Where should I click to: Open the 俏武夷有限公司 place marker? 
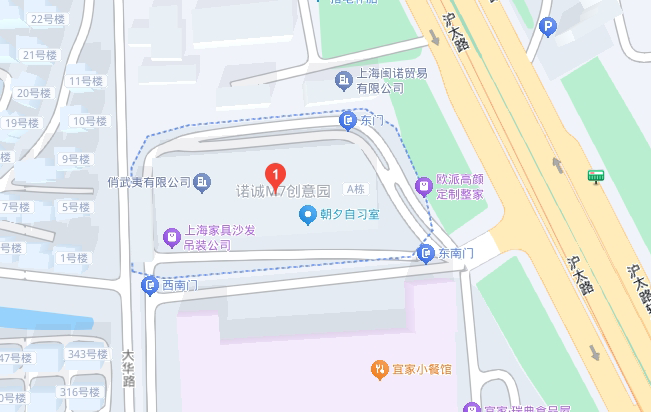(x=203, y=182)
